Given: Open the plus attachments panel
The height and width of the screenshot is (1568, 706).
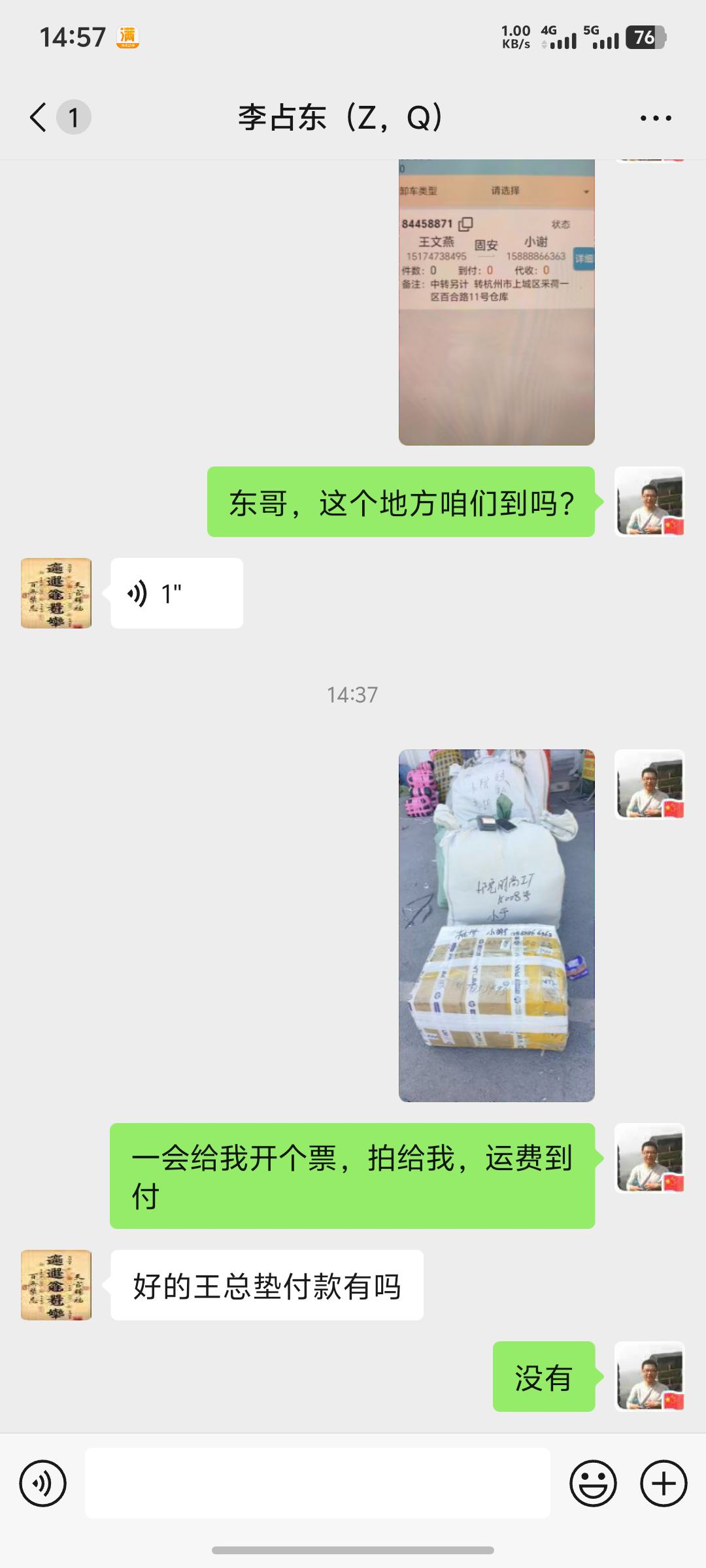Looking at the screenshot, I should [x=663, y=1483].
